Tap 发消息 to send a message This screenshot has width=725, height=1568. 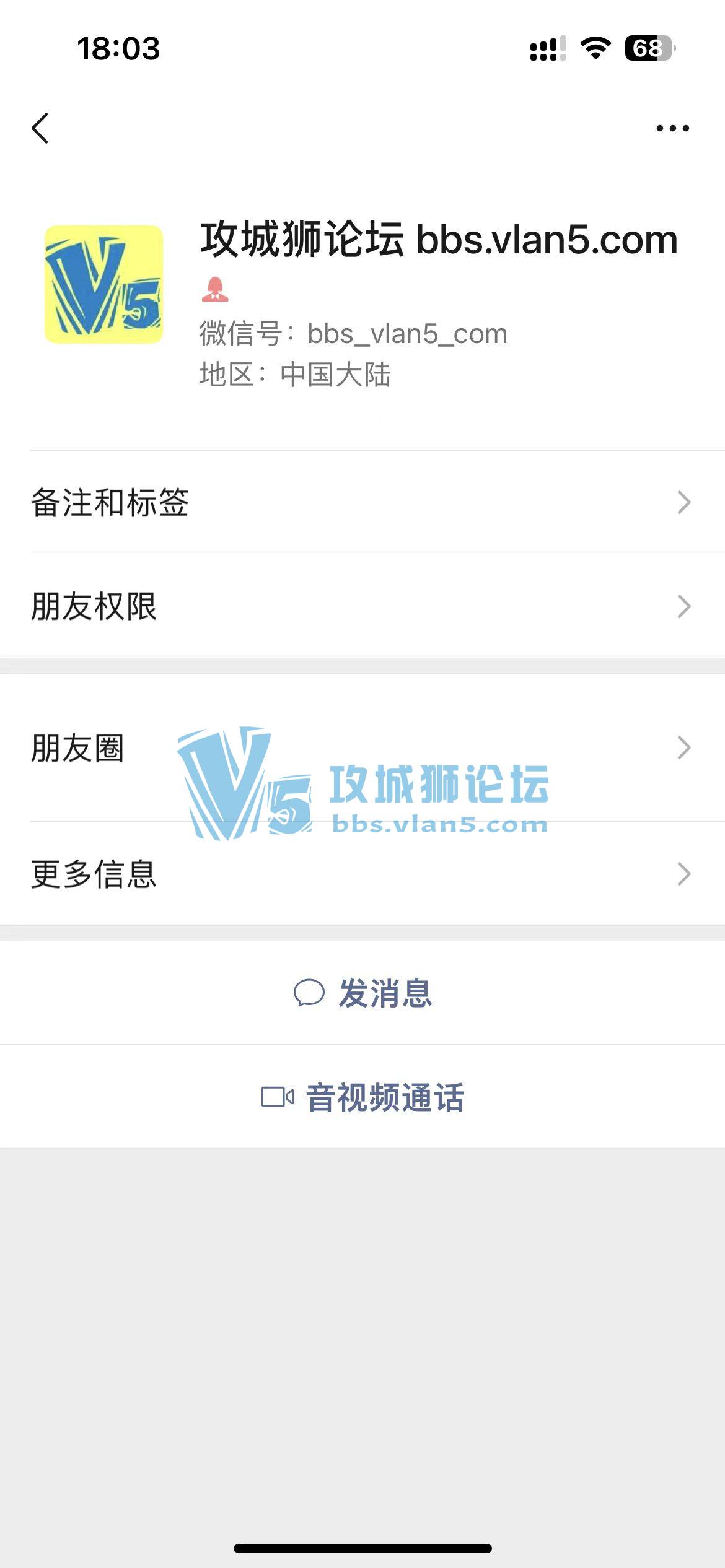tap(362, 993)
